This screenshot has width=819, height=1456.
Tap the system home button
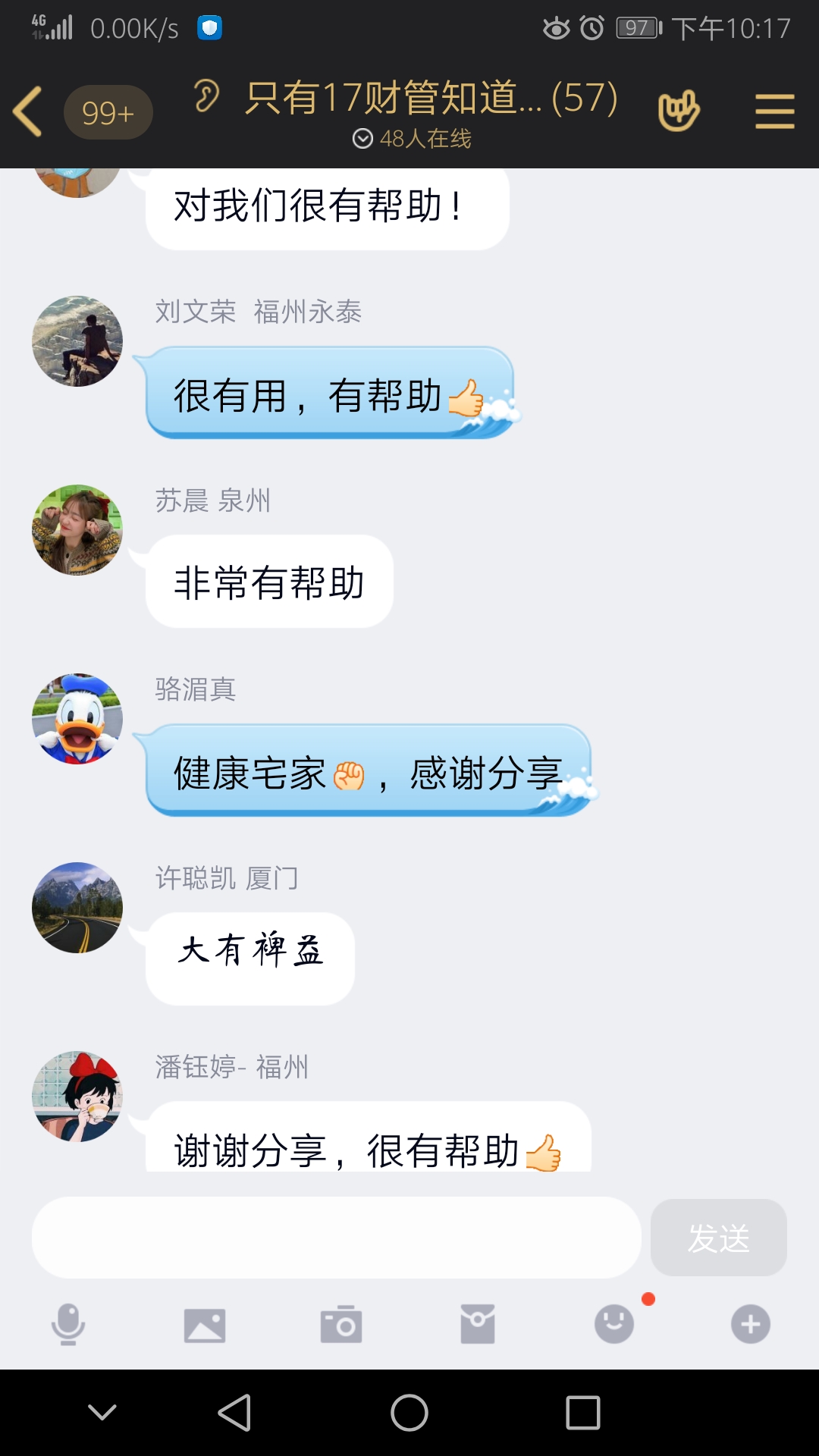coord(409,1413)
